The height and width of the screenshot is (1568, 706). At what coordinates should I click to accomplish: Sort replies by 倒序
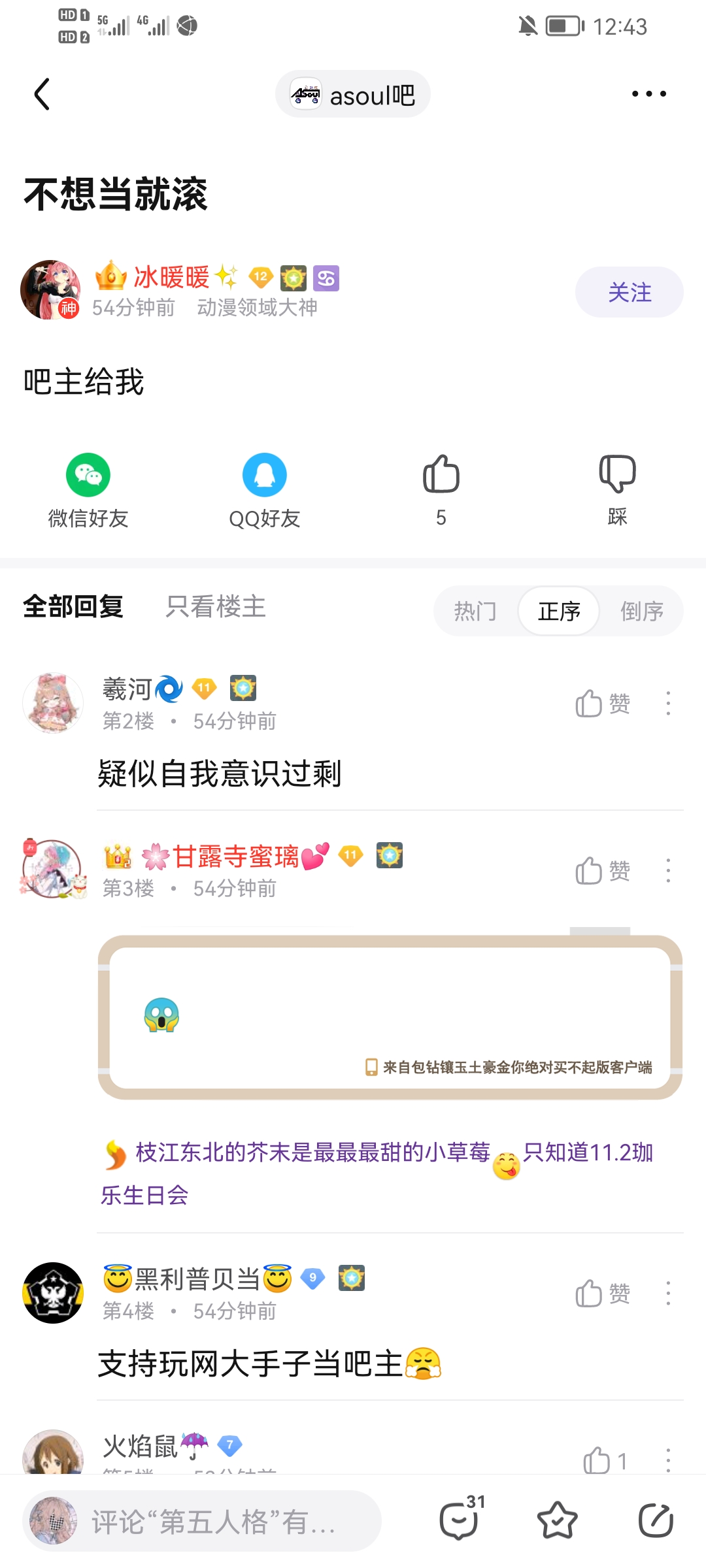(642, 612)
